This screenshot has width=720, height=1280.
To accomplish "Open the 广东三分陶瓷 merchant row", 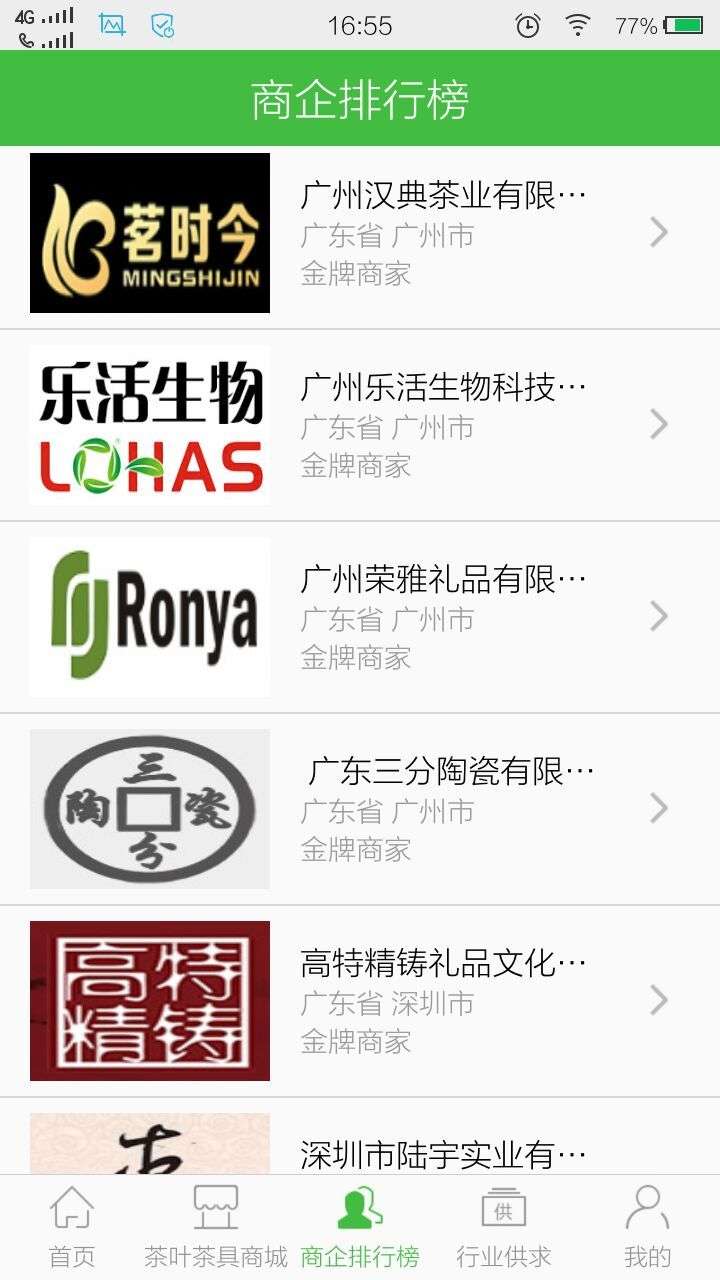I will pyautogui.click(x=360, y=809).
